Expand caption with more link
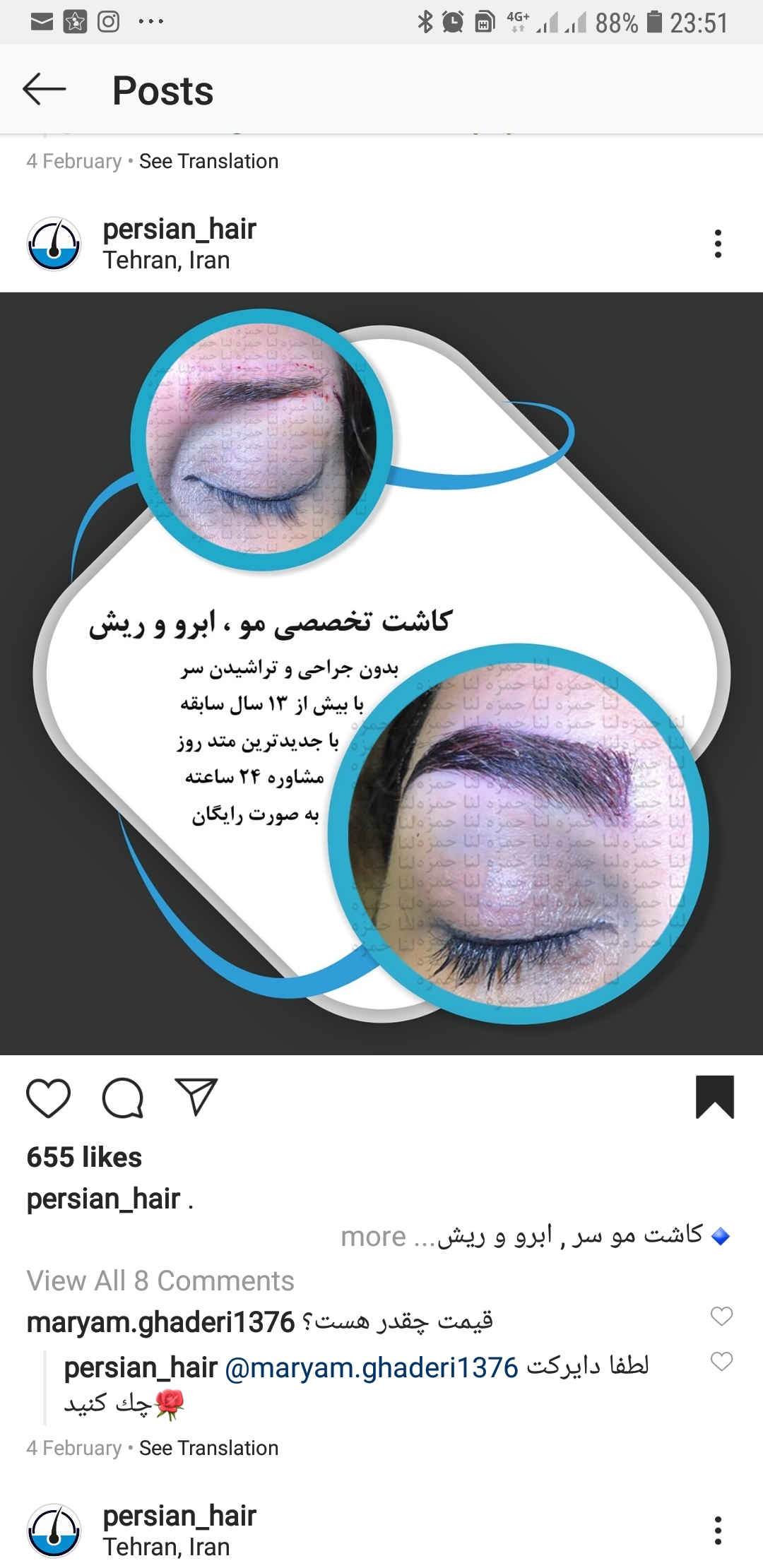This screenshot has width=763, height=1568. click(x=373, y=1237)
